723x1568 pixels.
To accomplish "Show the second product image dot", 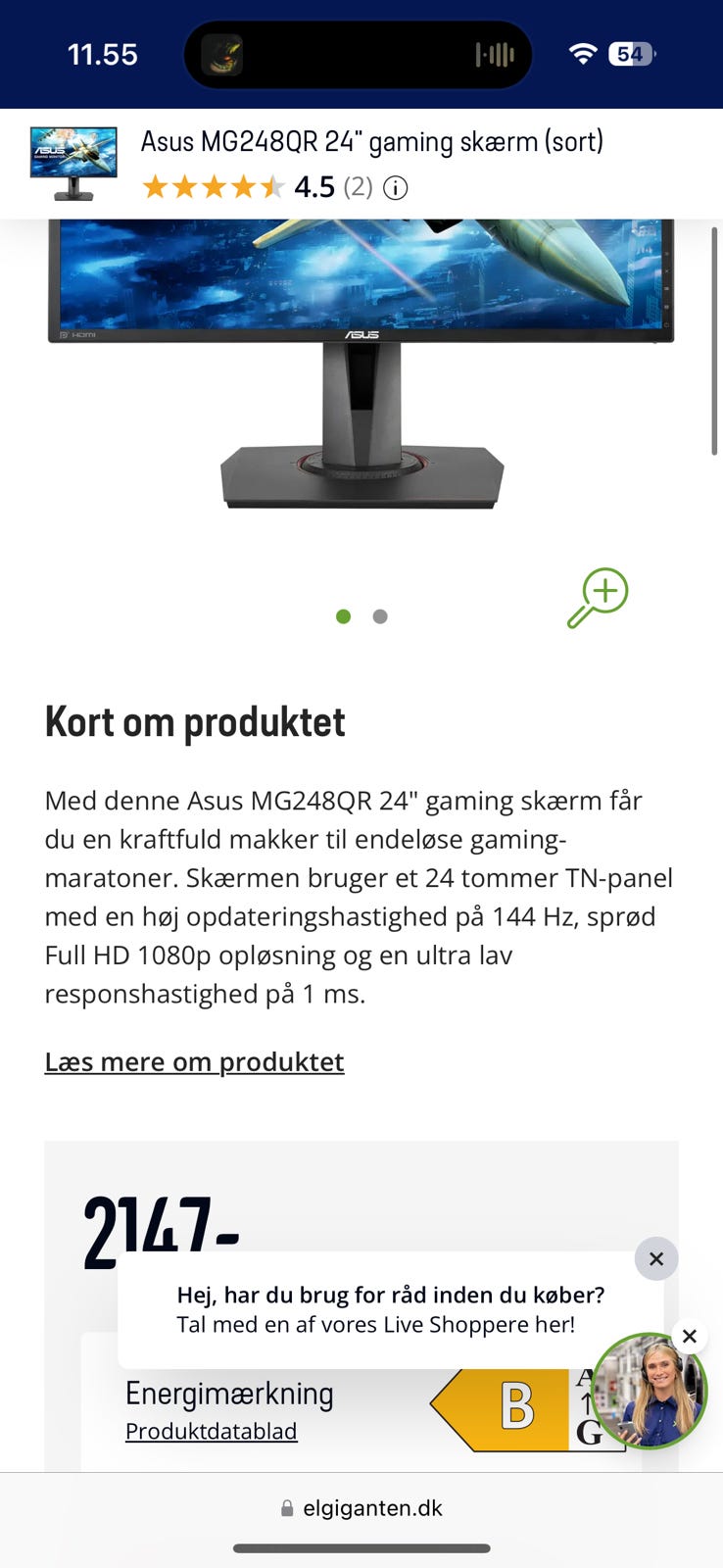I will [380, 616].
